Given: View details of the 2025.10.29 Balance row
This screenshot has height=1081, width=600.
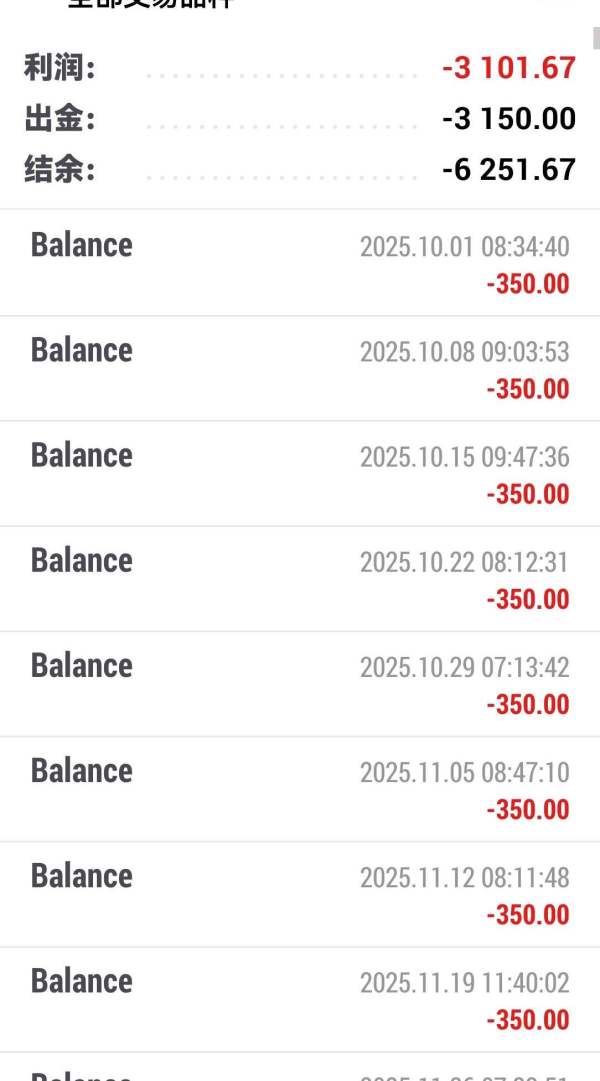Looking at the screenshot, I should pos(300,683).
